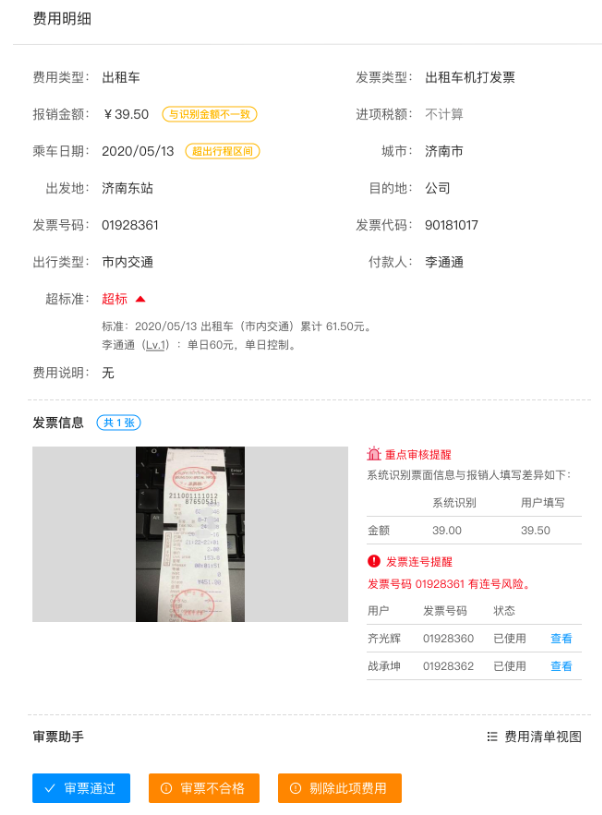This screenshot has height=815, width=602.
Task: Open the taxi receipt photo
Action: tap(190, 534)
